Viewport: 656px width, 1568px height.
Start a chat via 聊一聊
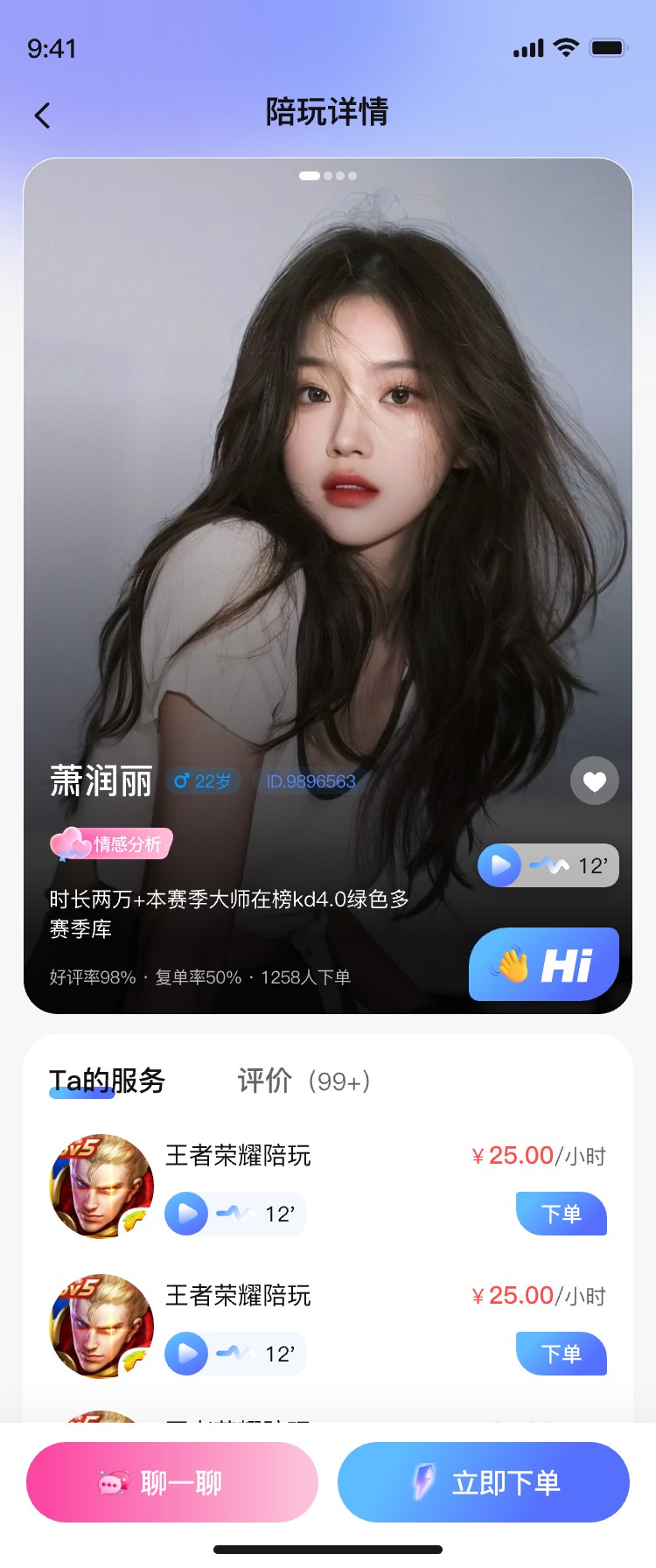pyautogui.click(x=172, y=1482)
